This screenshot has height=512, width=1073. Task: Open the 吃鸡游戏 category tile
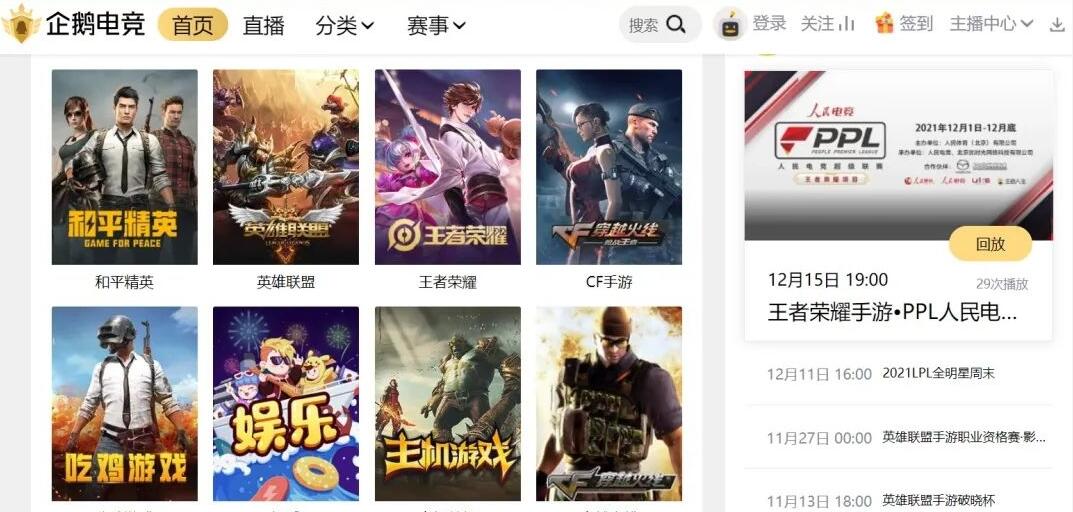(x=124, y=403)
